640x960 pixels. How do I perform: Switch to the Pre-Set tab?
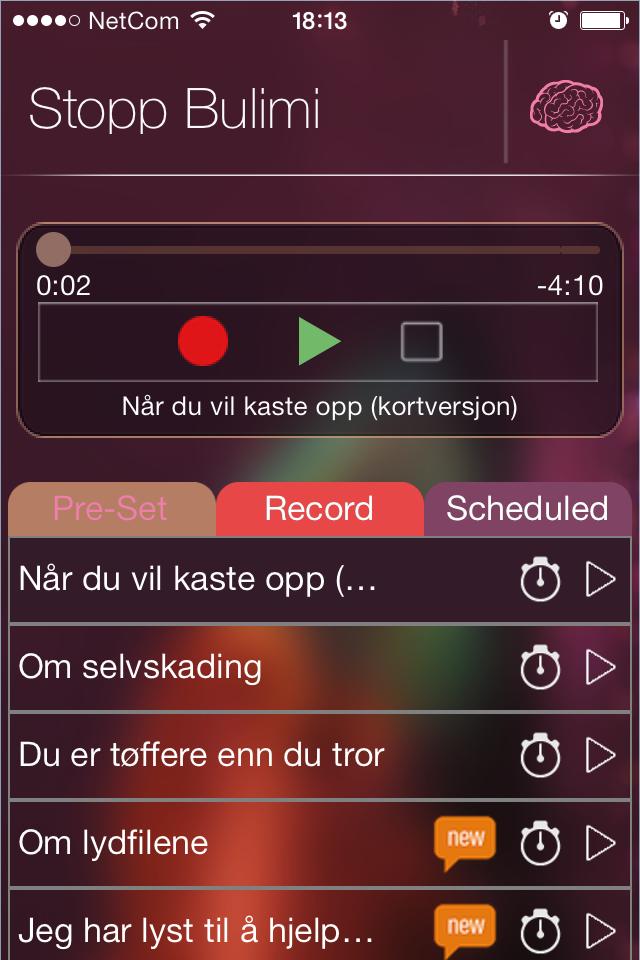click(x=111, y=509)
